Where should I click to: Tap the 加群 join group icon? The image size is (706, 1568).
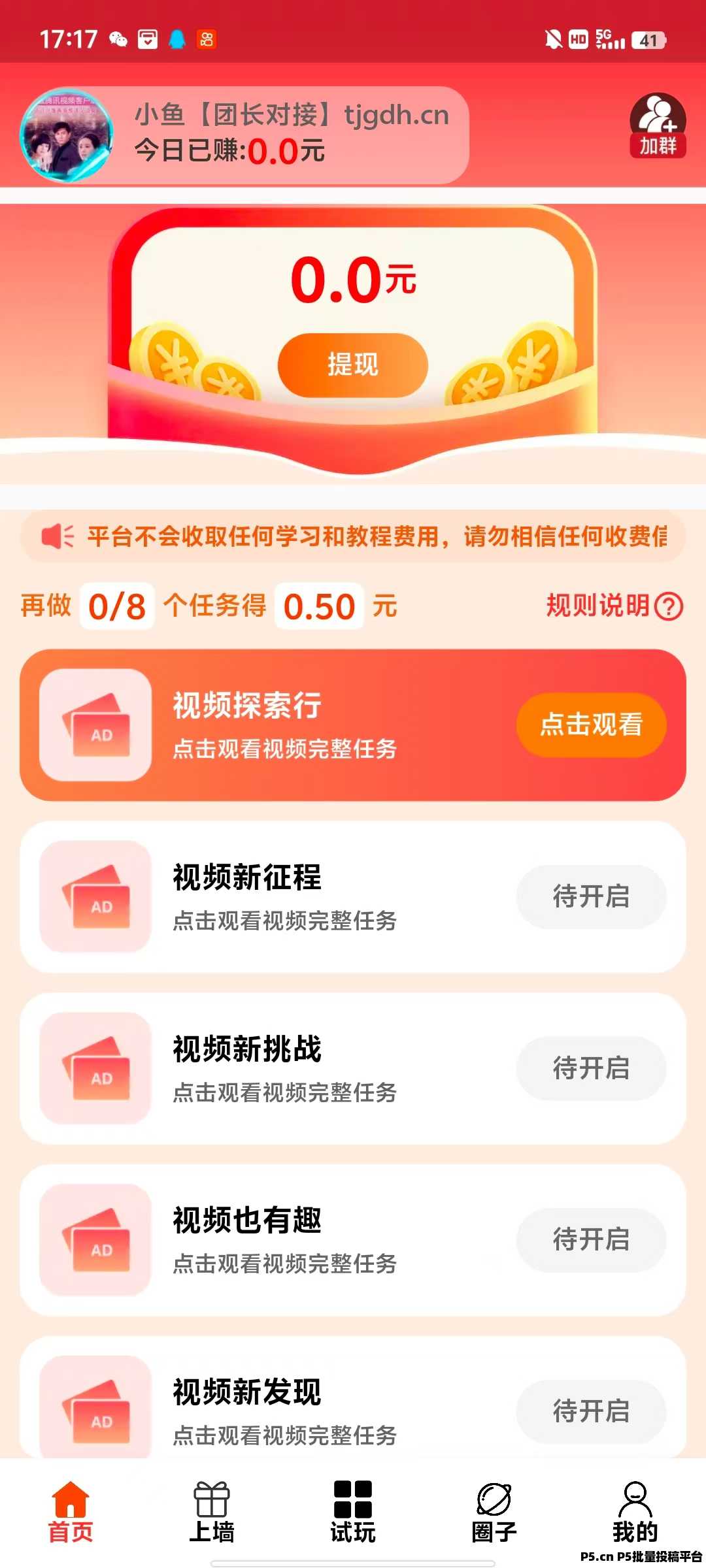[x=658, y=125]
